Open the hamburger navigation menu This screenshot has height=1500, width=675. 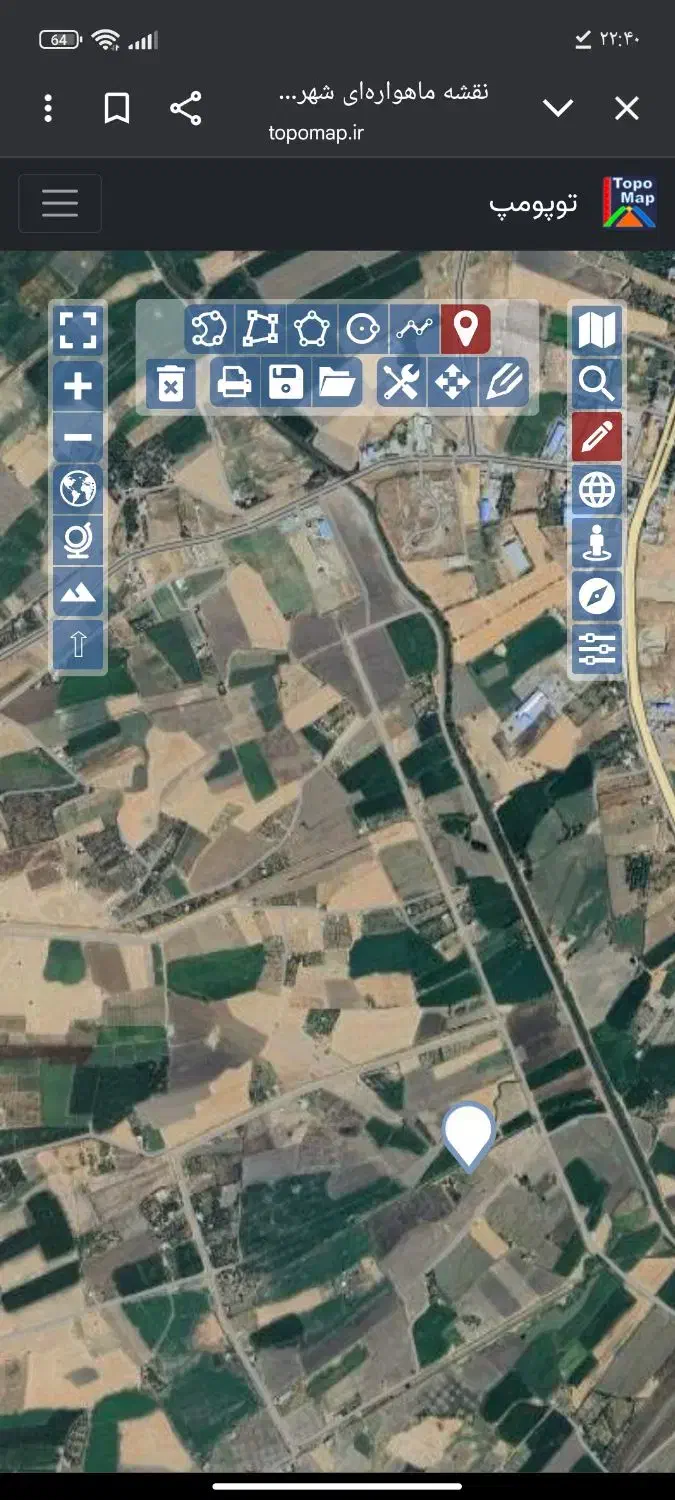pos(60,203)
